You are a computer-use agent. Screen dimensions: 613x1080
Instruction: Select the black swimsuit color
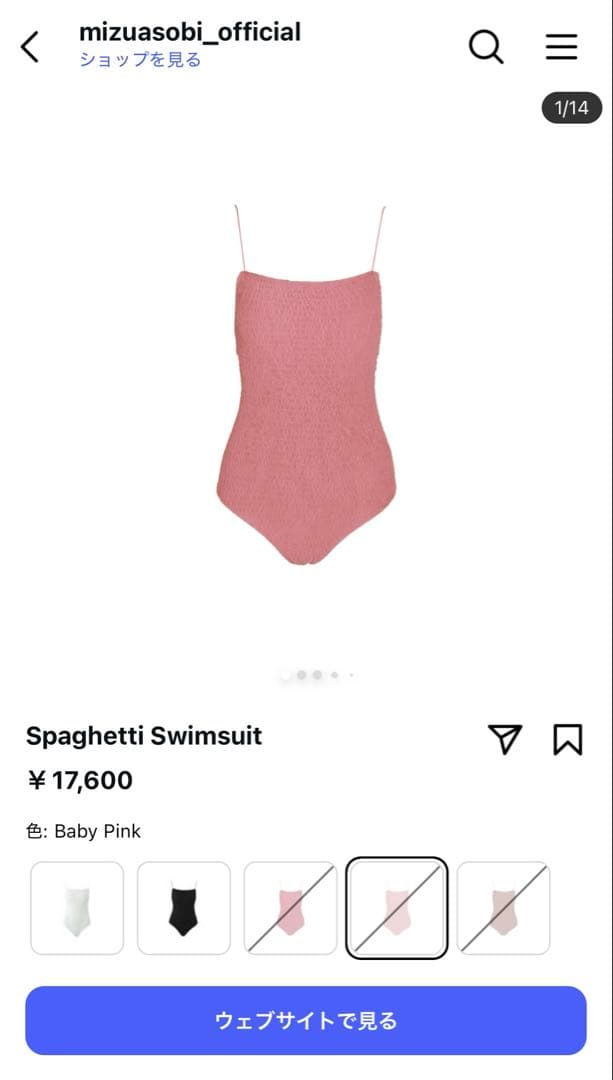tap(184, 908)
